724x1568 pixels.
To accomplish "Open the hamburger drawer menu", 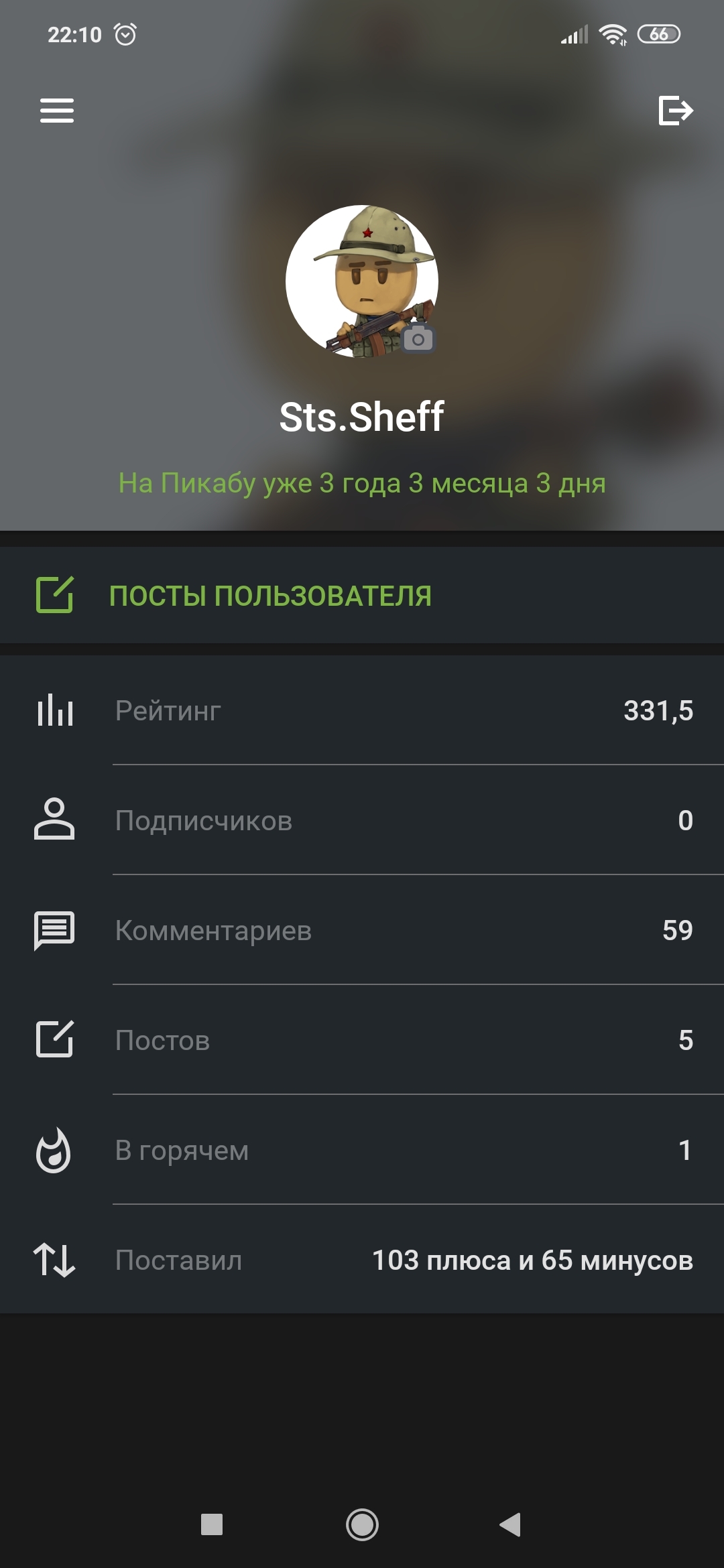I will click(x=57, y=111).
